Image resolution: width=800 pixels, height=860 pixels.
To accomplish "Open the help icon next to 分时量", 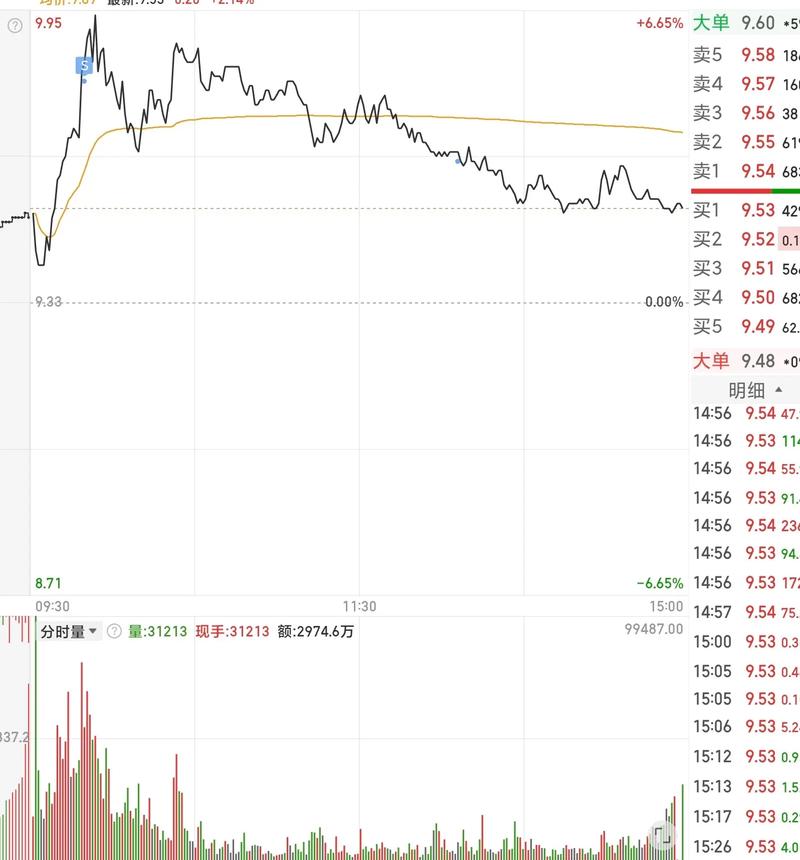I will click(x=114, y=631).
